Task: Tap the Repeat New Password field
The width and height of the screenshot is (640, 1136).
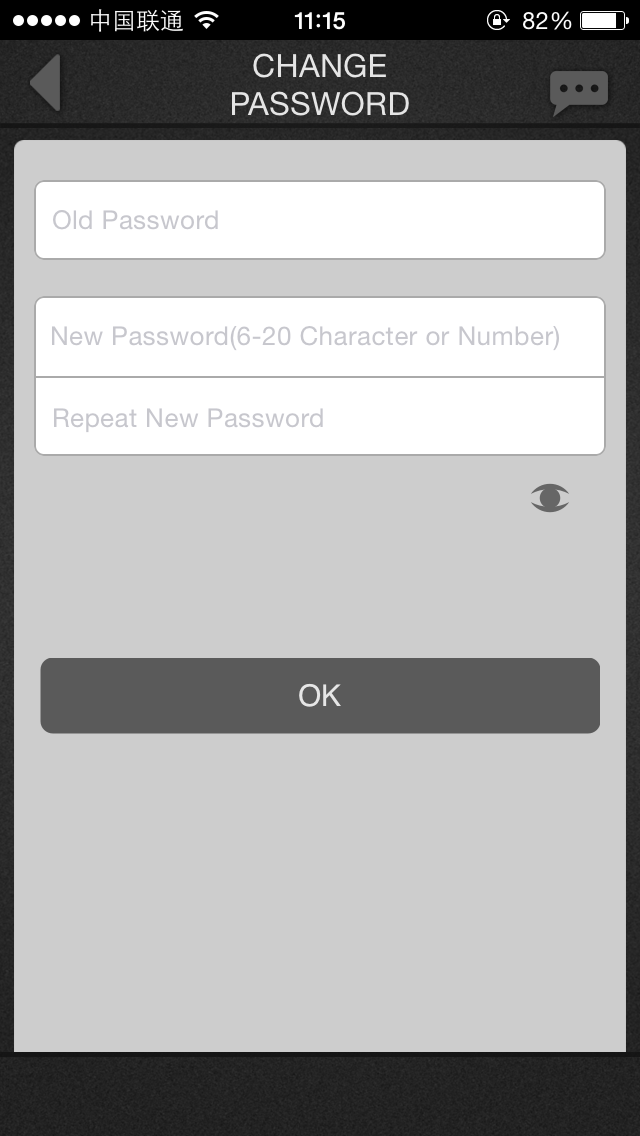Action: [320, 417]
